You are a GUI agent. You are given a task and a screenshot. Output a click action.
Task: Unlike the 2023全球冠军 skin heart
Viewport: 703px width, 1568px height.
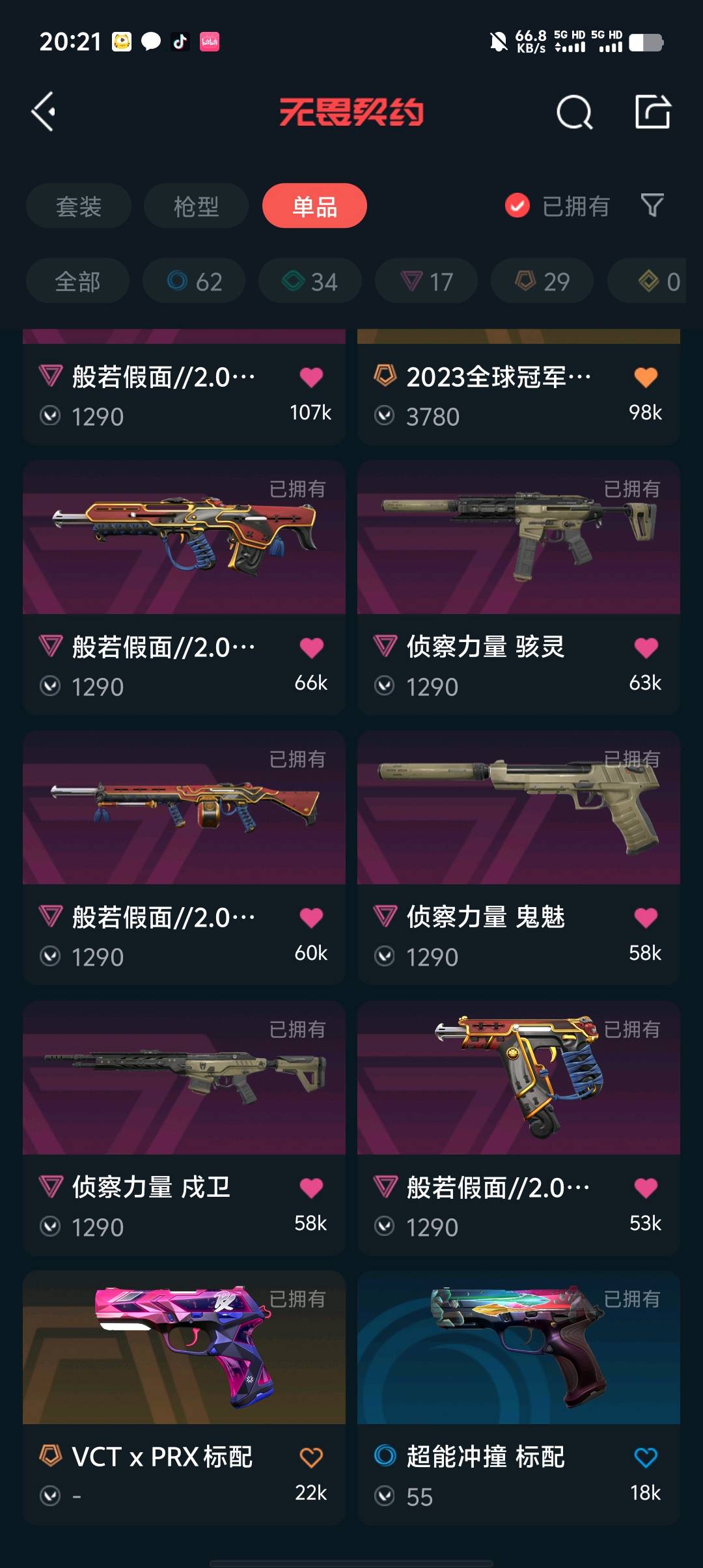645,377
